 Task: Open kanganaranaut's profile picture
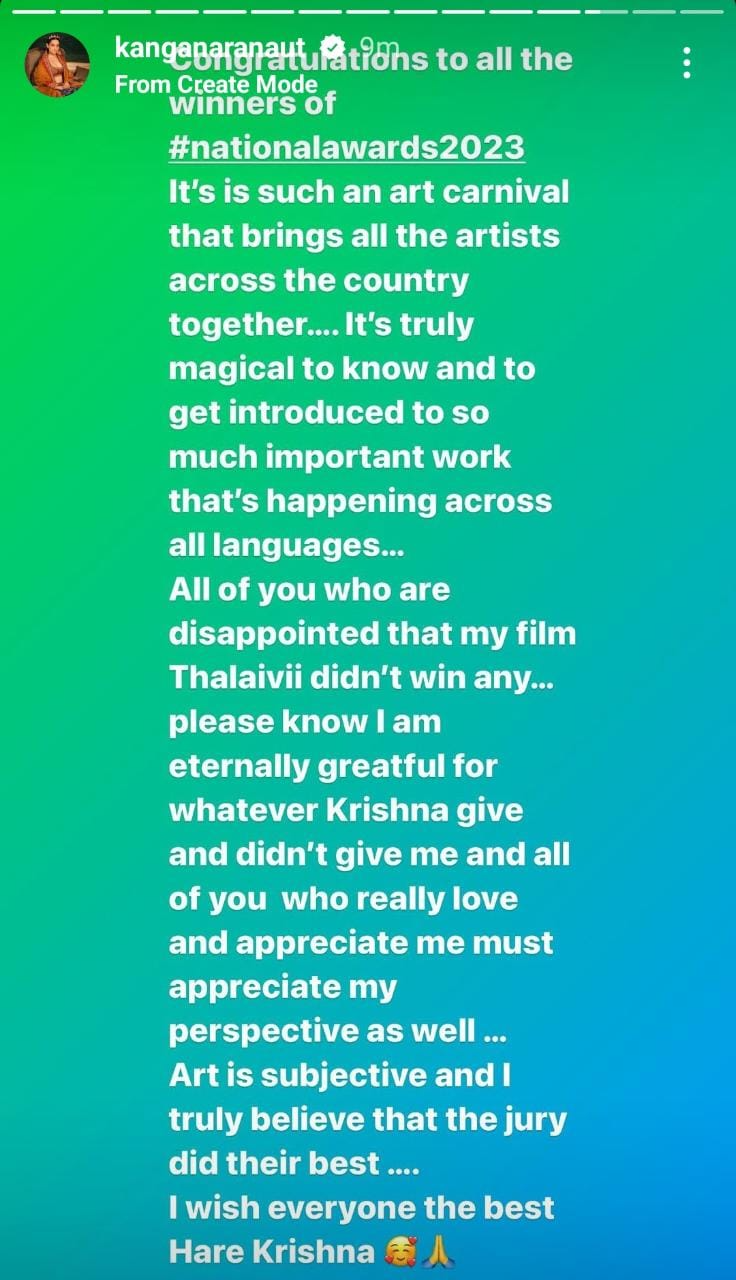point(57,65)
